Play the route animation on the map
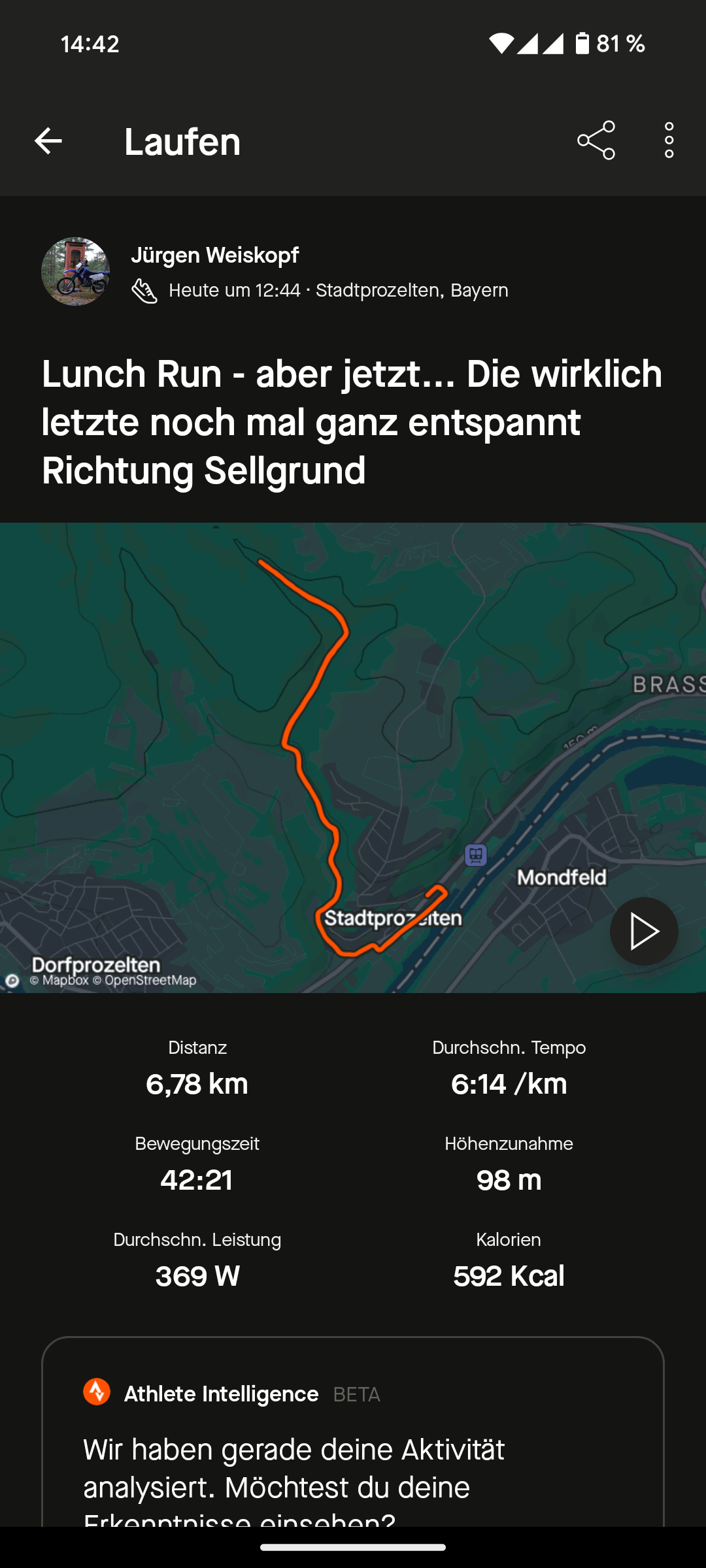 [644, 931]
